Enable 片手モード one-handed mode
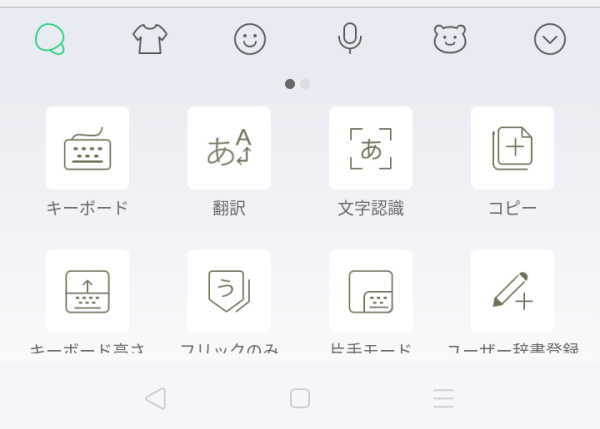The width and height of the screenshot is (600, 429). [x=370, y=291]
